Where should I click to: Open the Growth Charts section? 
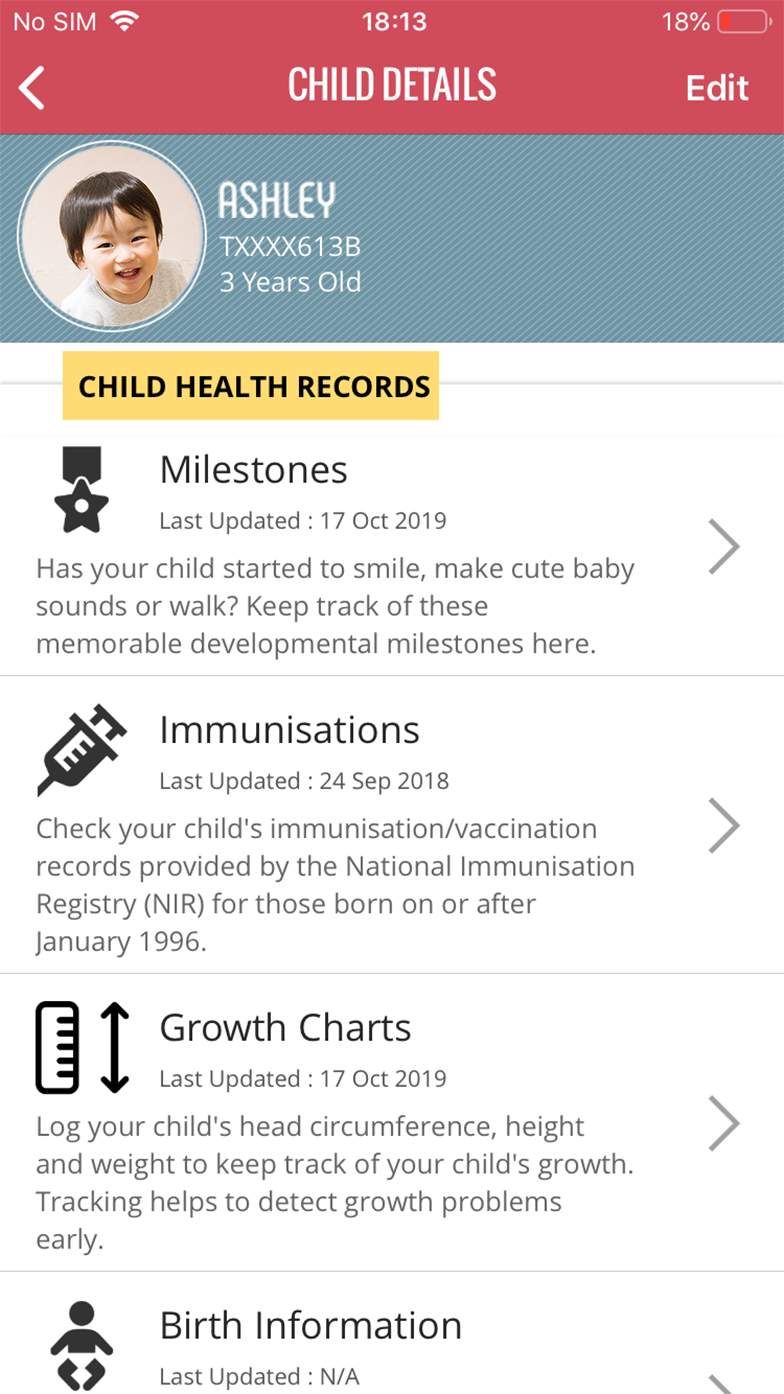coord(392,1123)
